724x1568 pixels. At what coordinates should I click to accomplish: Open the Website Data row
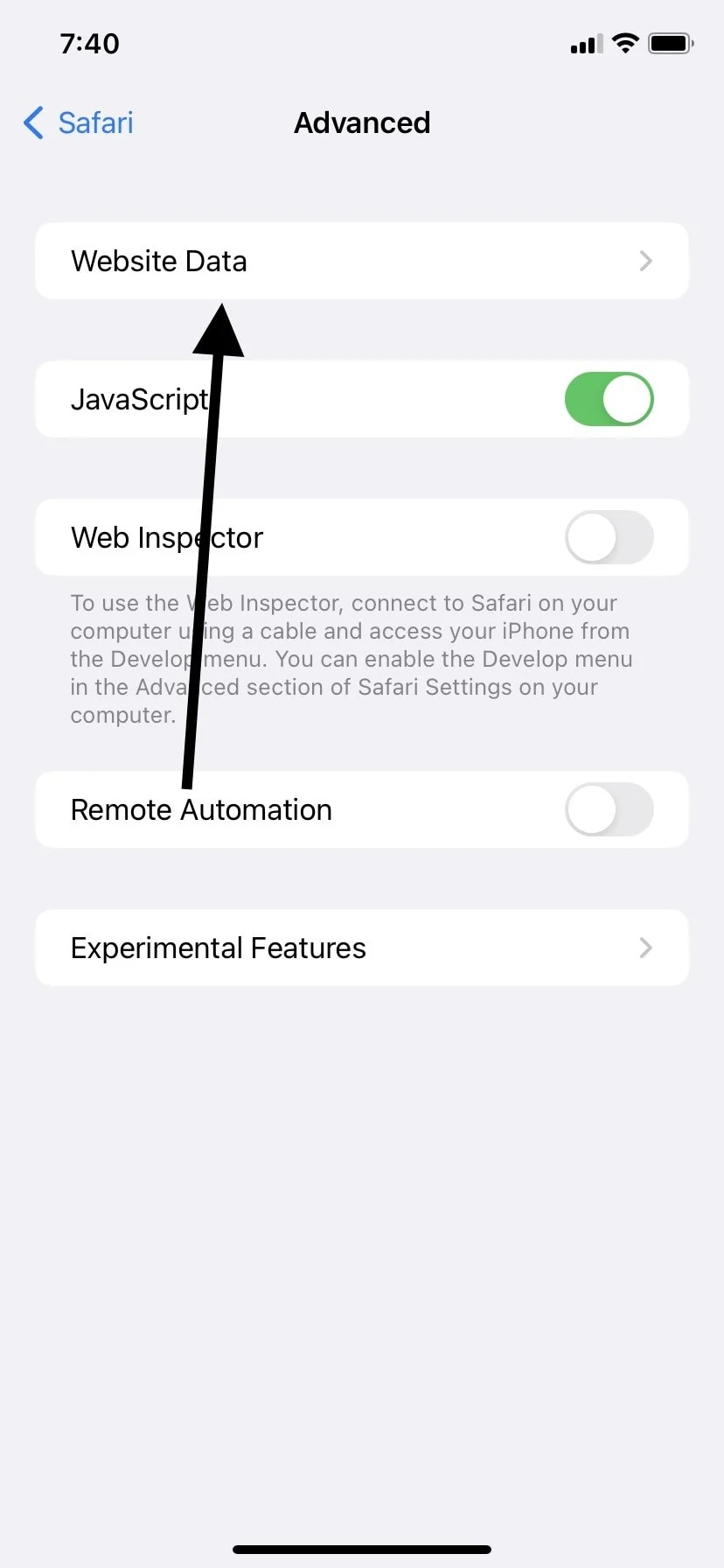click(362, 261)
